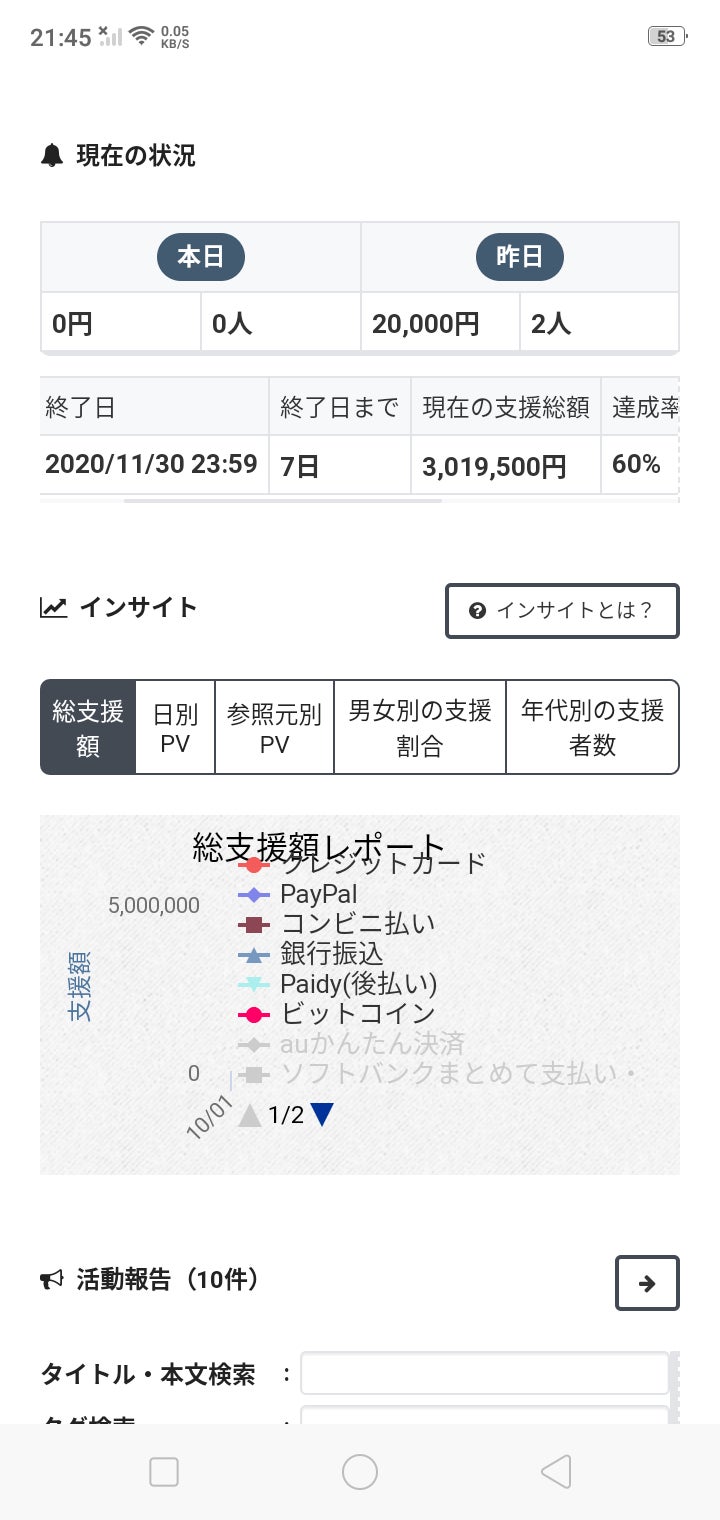The width and height of the screenshot is (720, 1520).
Task: Toggle the 銀行振込 legend entry
Action: [311, 954]
